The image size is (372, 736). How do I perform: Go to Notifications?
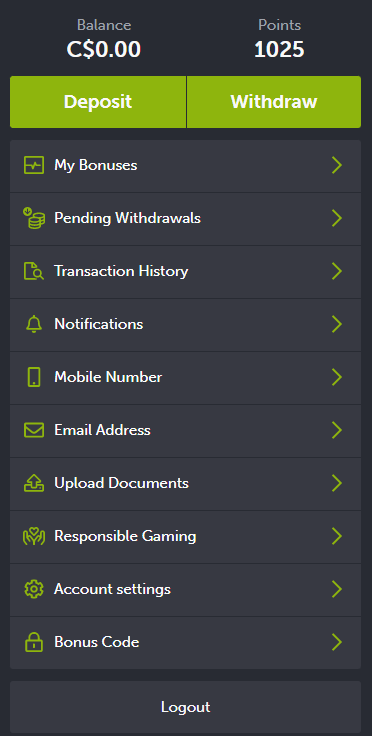coord(185,325)
